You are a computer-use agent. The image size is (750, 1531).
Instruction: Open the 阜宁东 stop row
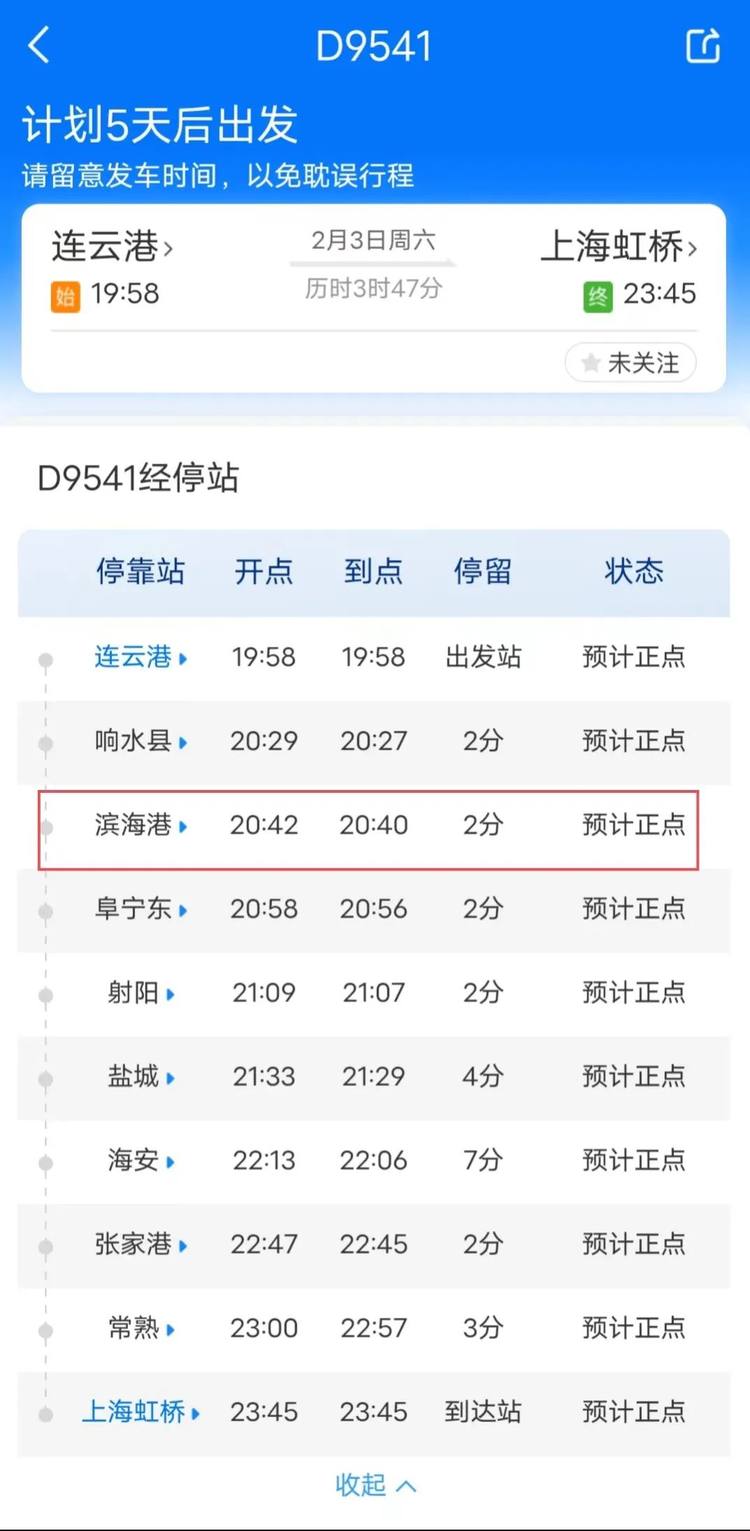373,910
